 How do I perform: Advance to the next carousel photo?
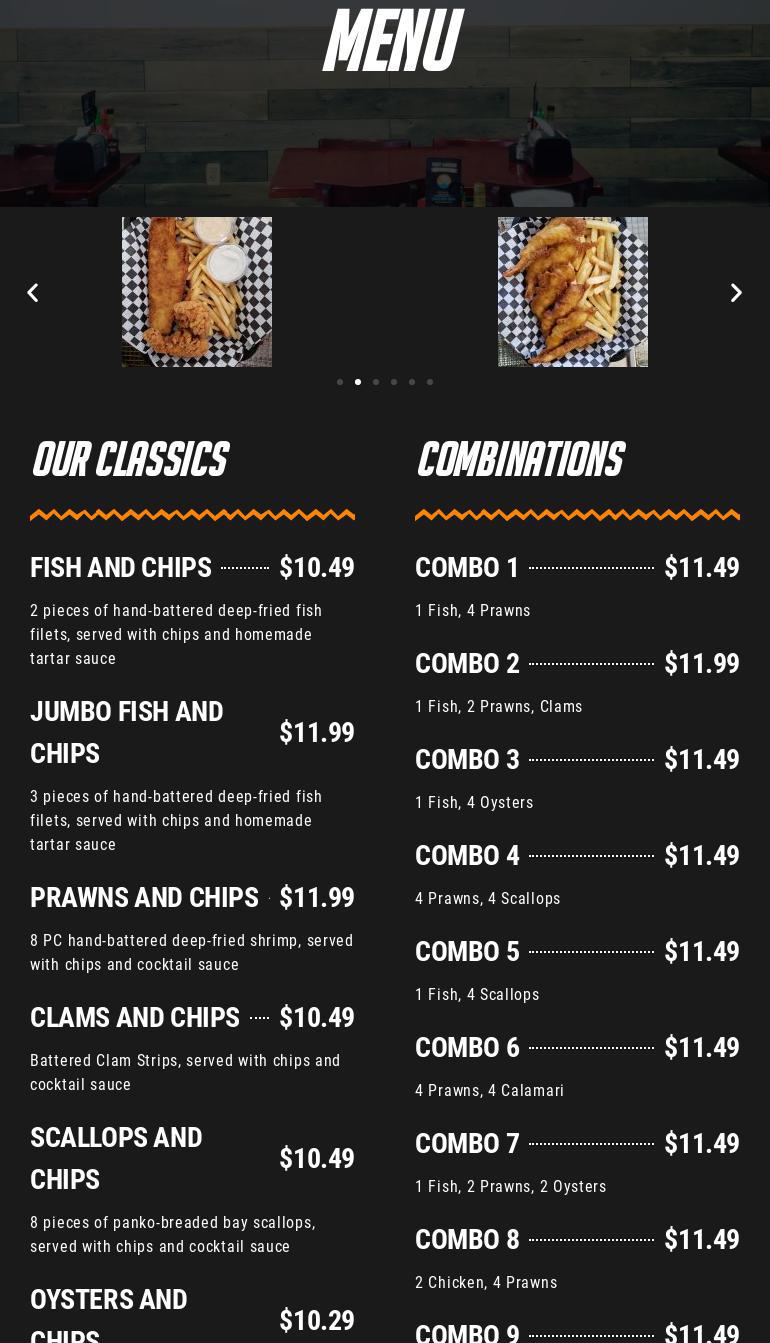pyautogui.click(x=736, y=293)
